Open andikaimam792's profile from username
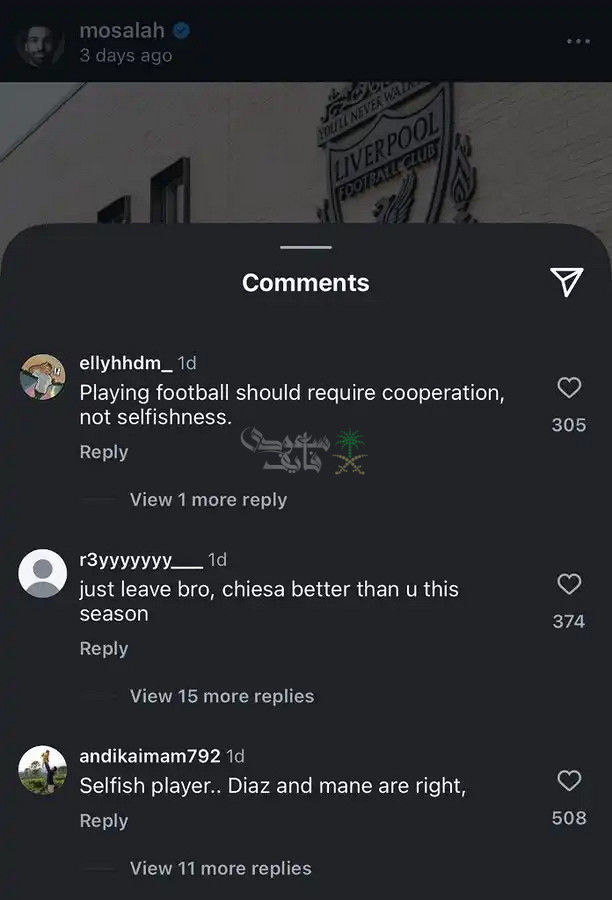This screenshot has height=900, width=612. pyautogui.click(x=149, y=756)
